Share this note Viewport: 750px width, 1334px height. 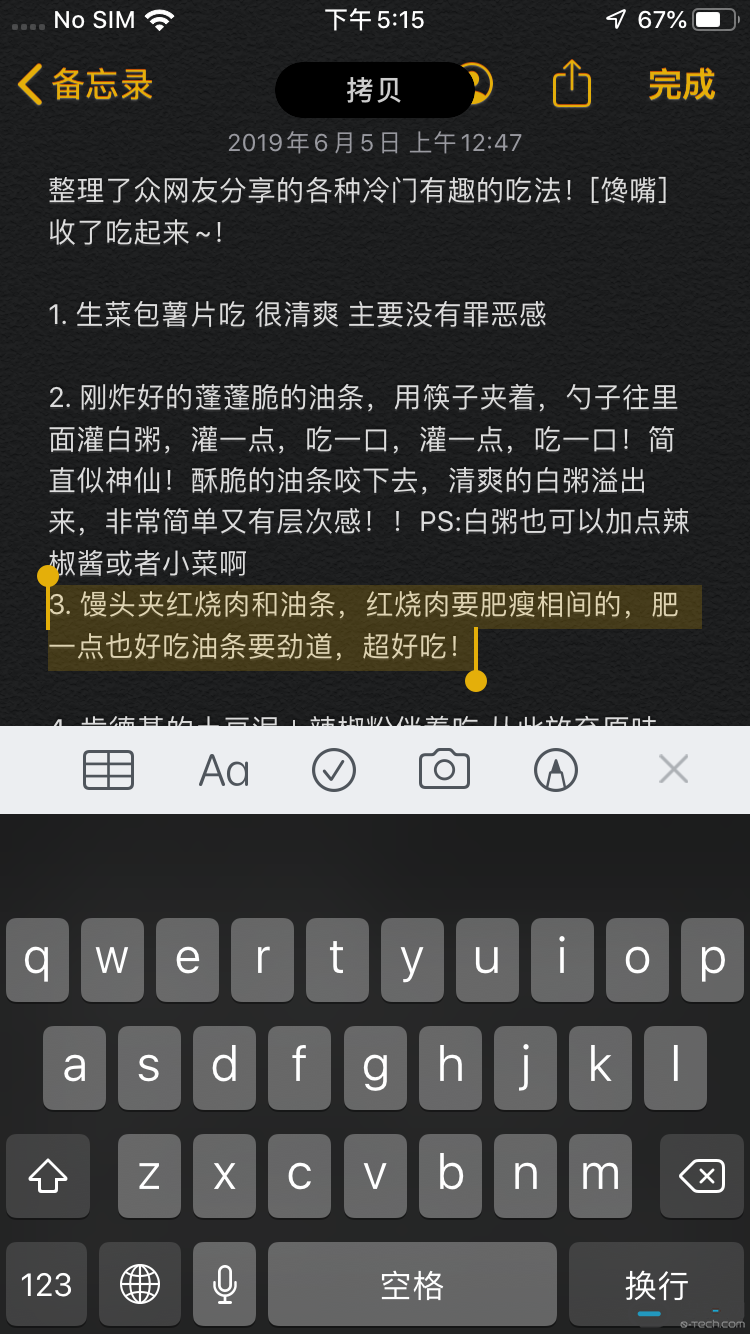pyautogui.click(x=572, y=85)
